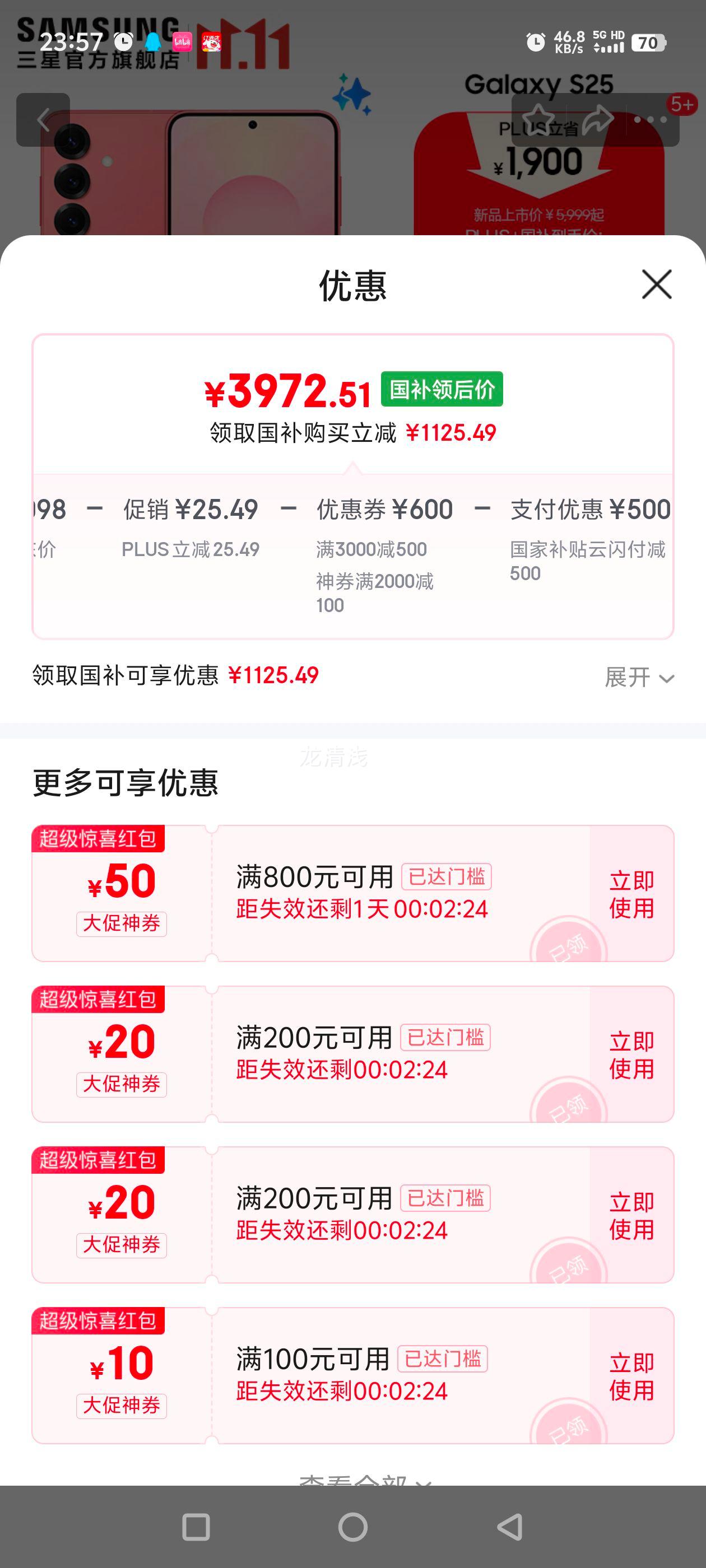Use the ¥10 满100元可用 coupon
Image resolution: width=706 pixels, height=1568 pixels.
click(x=631, y=1376)
